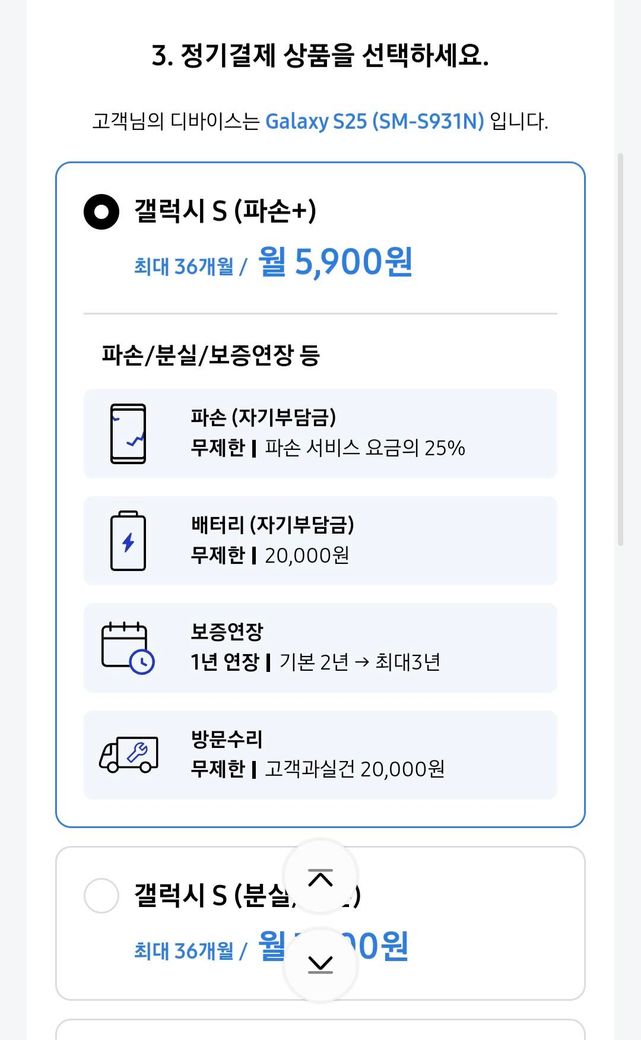
Task: Select the 갤럭시 S (파손+) plan radio button
Action: point(101,212)
